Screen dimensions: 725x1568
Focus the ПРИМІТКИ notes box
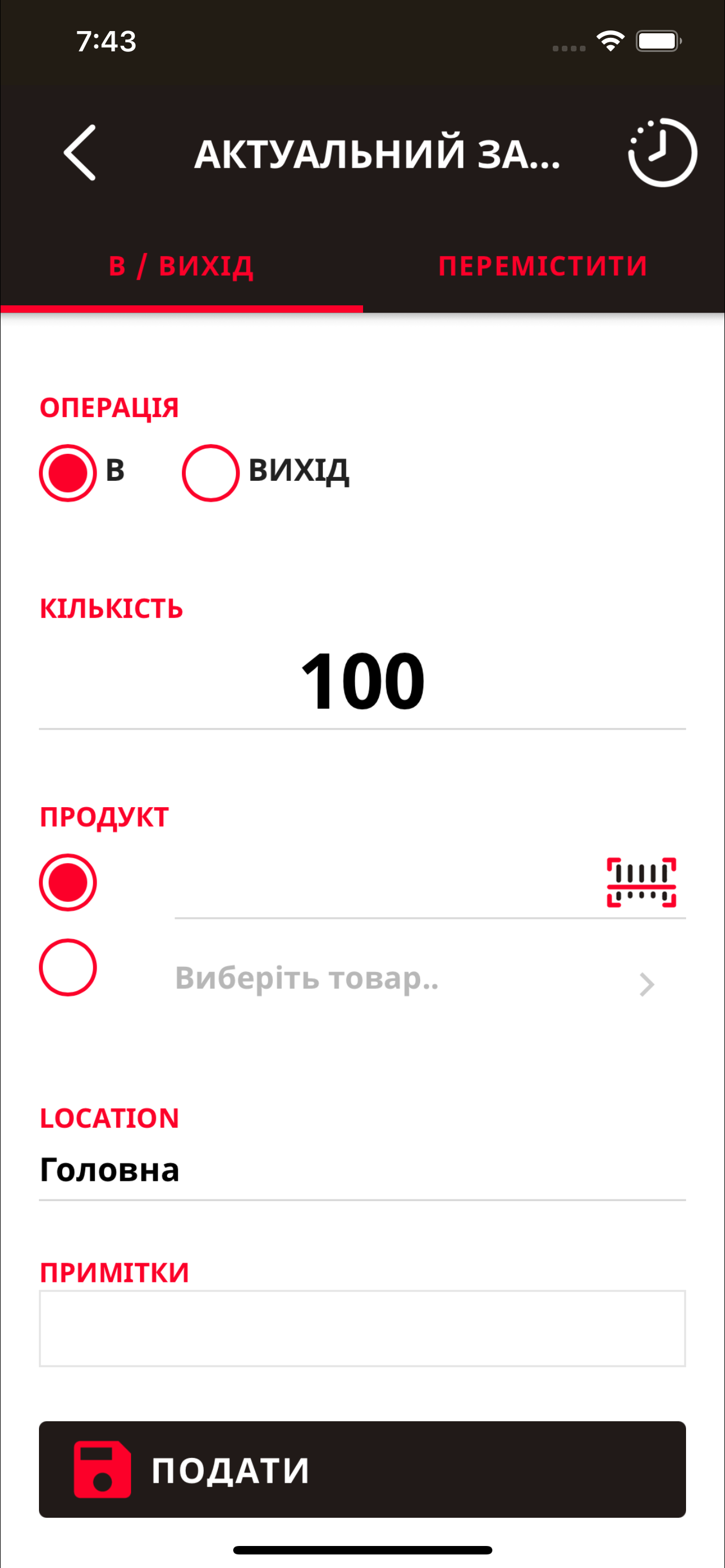(362, 1328)
